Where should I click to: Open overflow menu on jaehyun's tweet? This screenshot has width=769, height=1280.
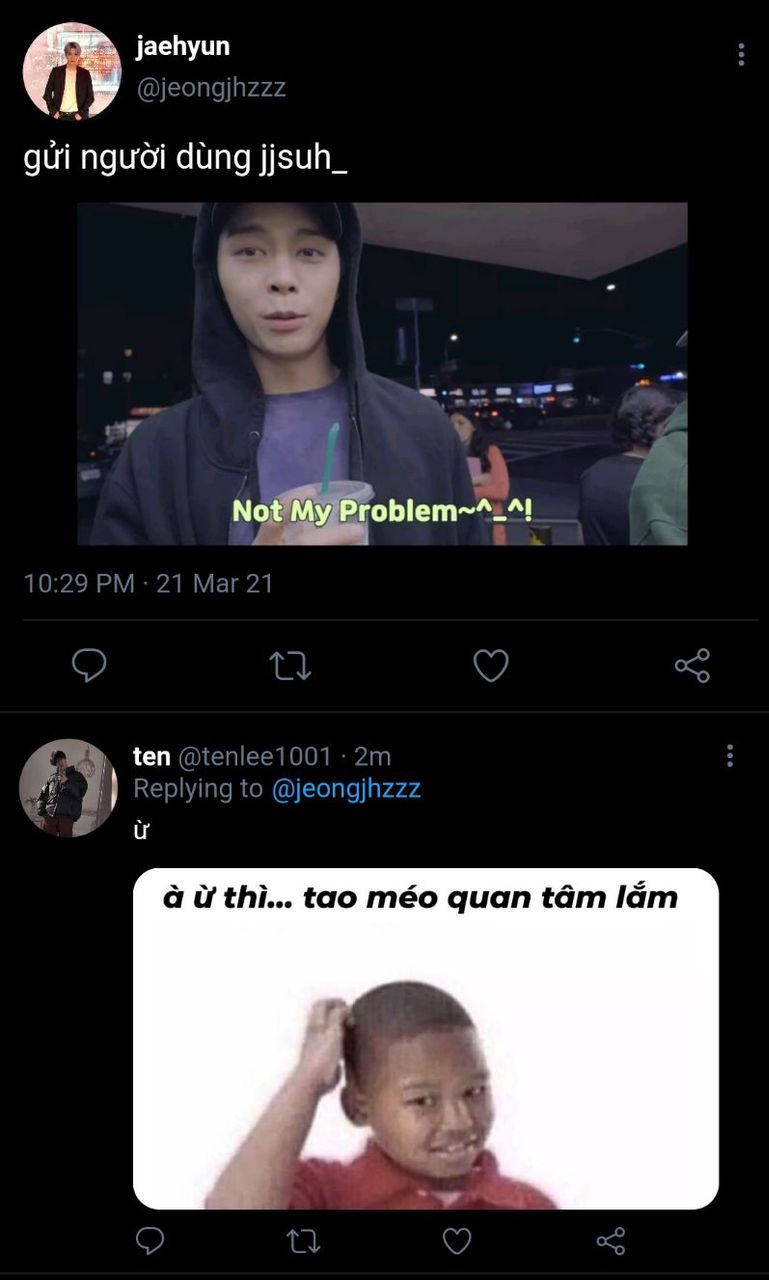[x=741, y=55]
